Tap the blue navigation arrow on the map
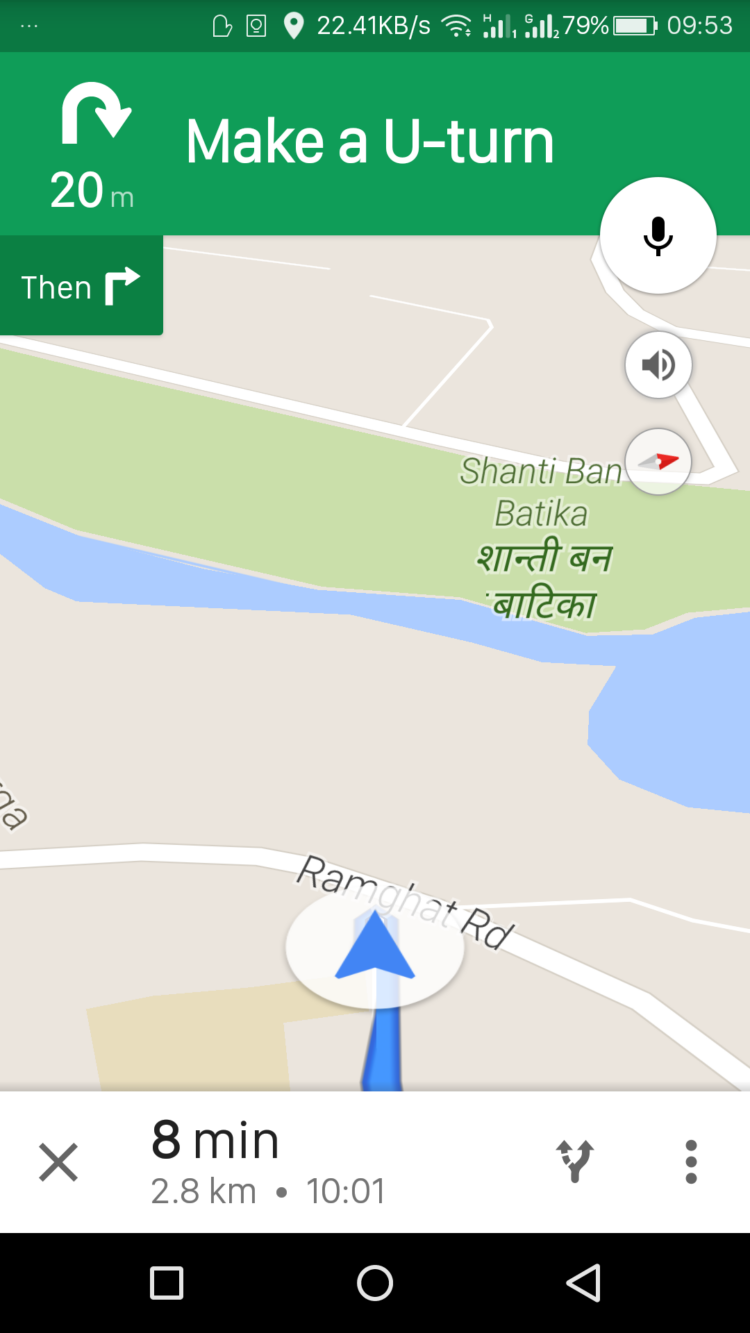750x1333 pixels. coord(375,945)
